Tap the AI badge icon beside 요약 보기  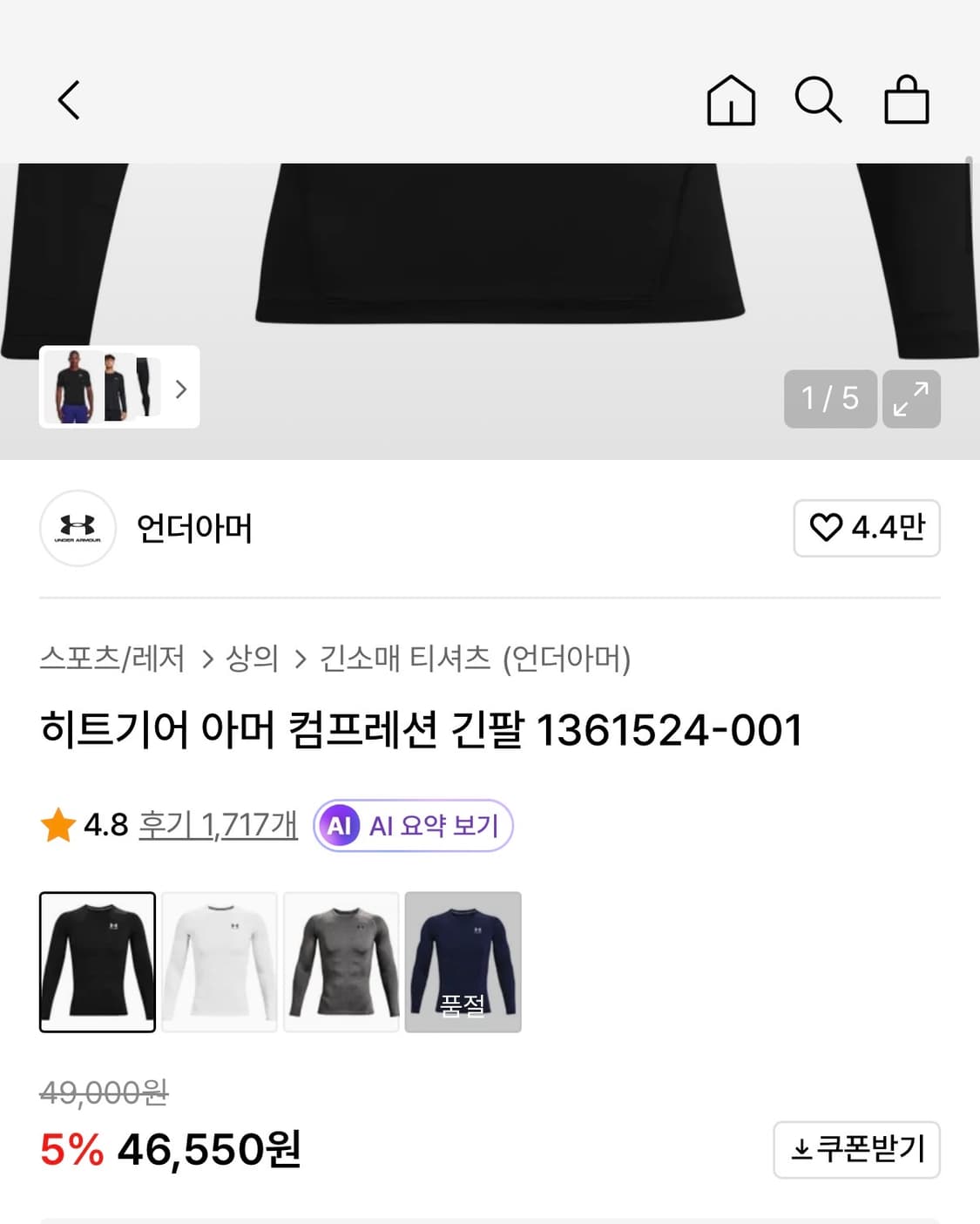tap(341, 826)
